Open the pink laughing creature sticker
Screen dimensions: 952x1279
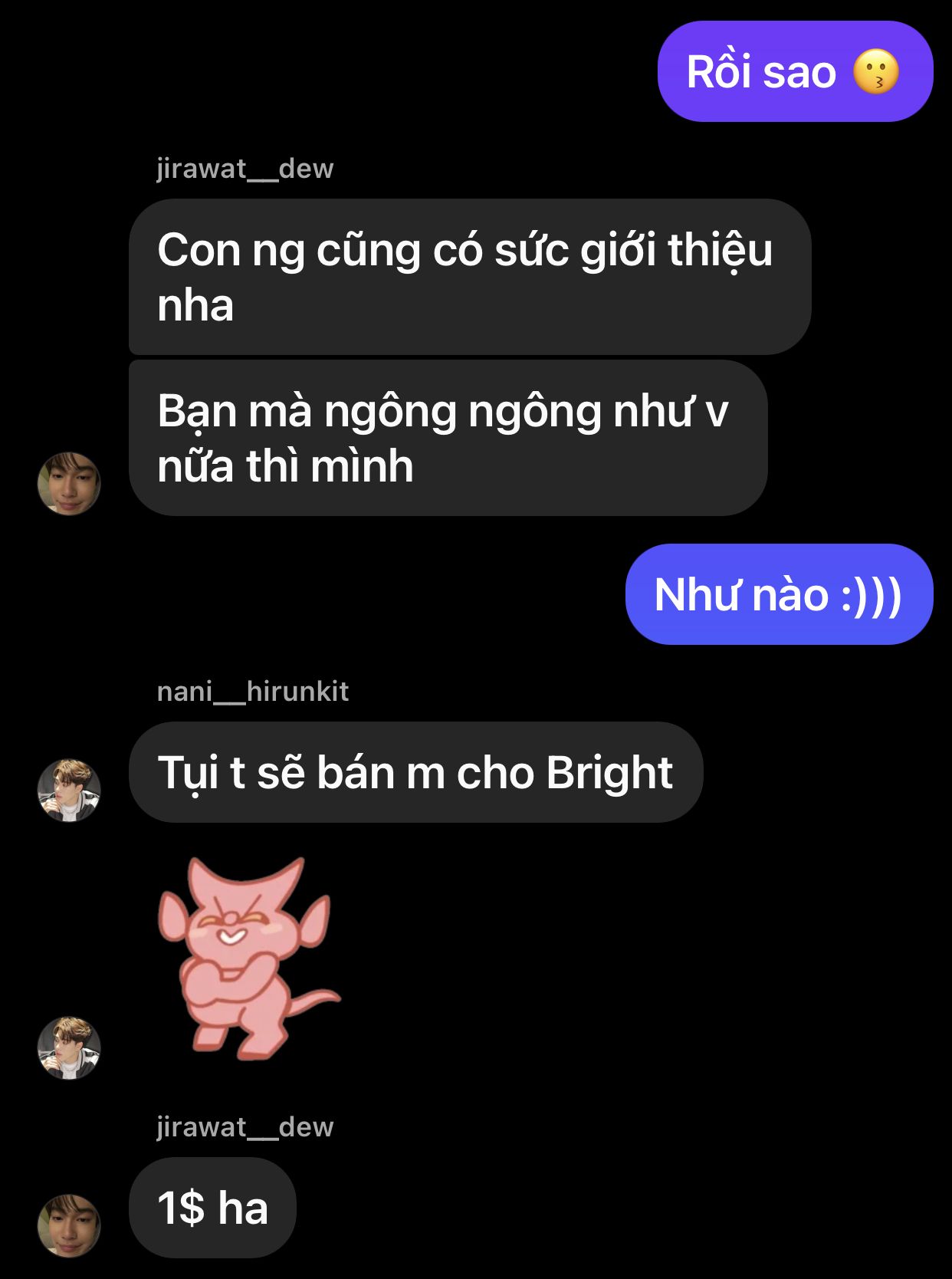247,958
